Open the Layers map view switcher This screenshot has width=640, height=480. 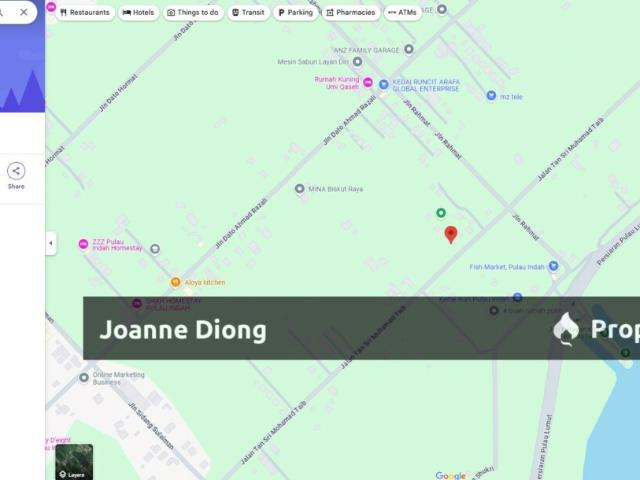pos(74,462)
